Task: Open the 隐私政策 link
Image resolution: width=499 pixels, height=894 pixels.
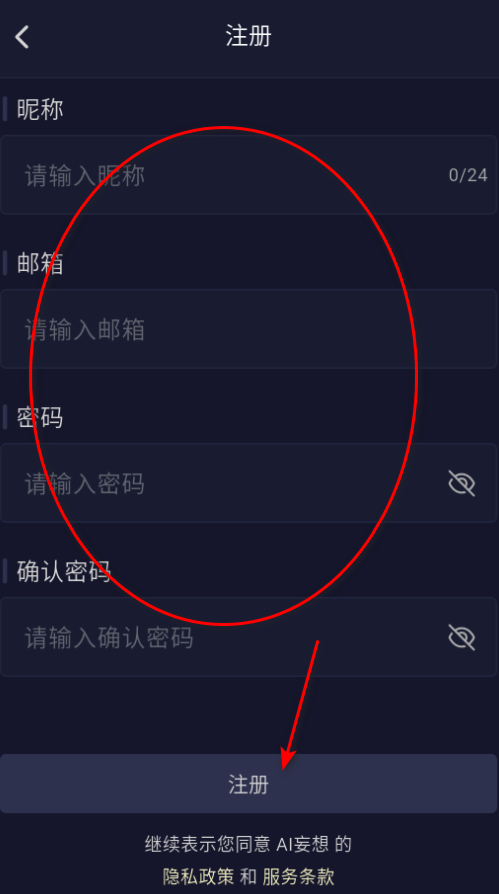Action: click(x=198, y=876)
